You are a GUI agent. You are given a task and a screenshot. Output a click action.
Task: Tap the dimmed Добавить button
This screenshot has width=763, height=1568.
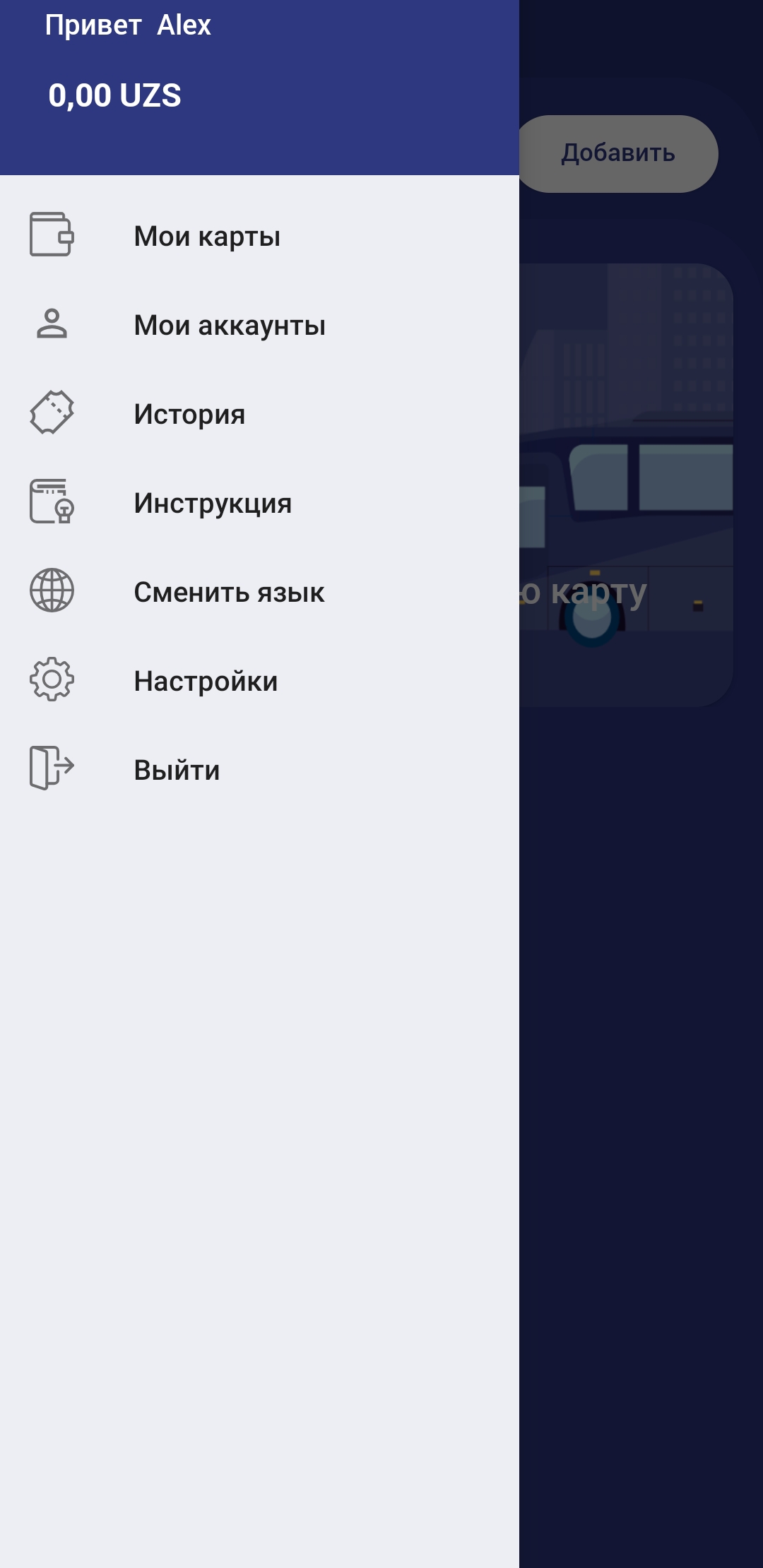tap(619, 153)
